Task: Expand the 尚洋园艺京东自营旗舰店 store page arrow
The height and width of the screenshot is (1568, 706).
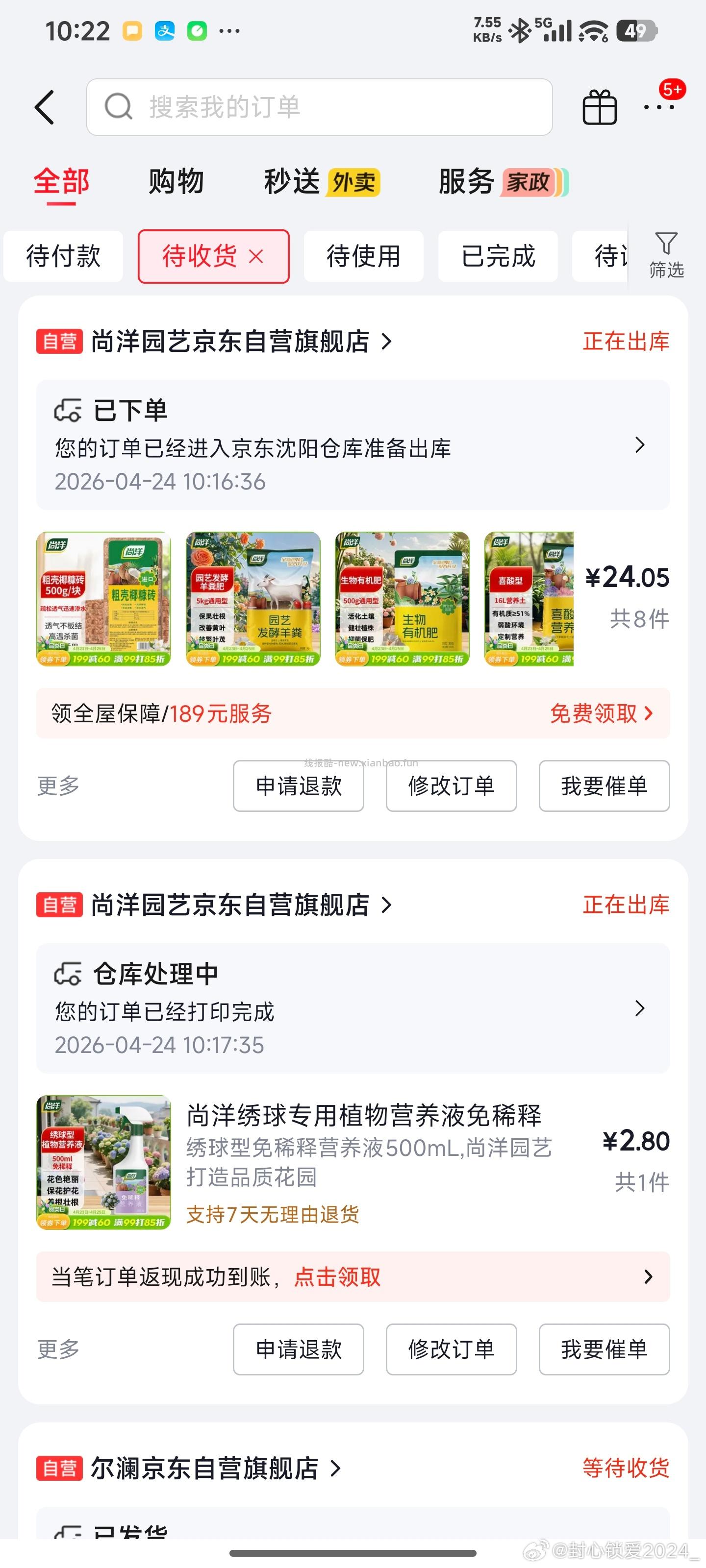Action: coord(386,342)
